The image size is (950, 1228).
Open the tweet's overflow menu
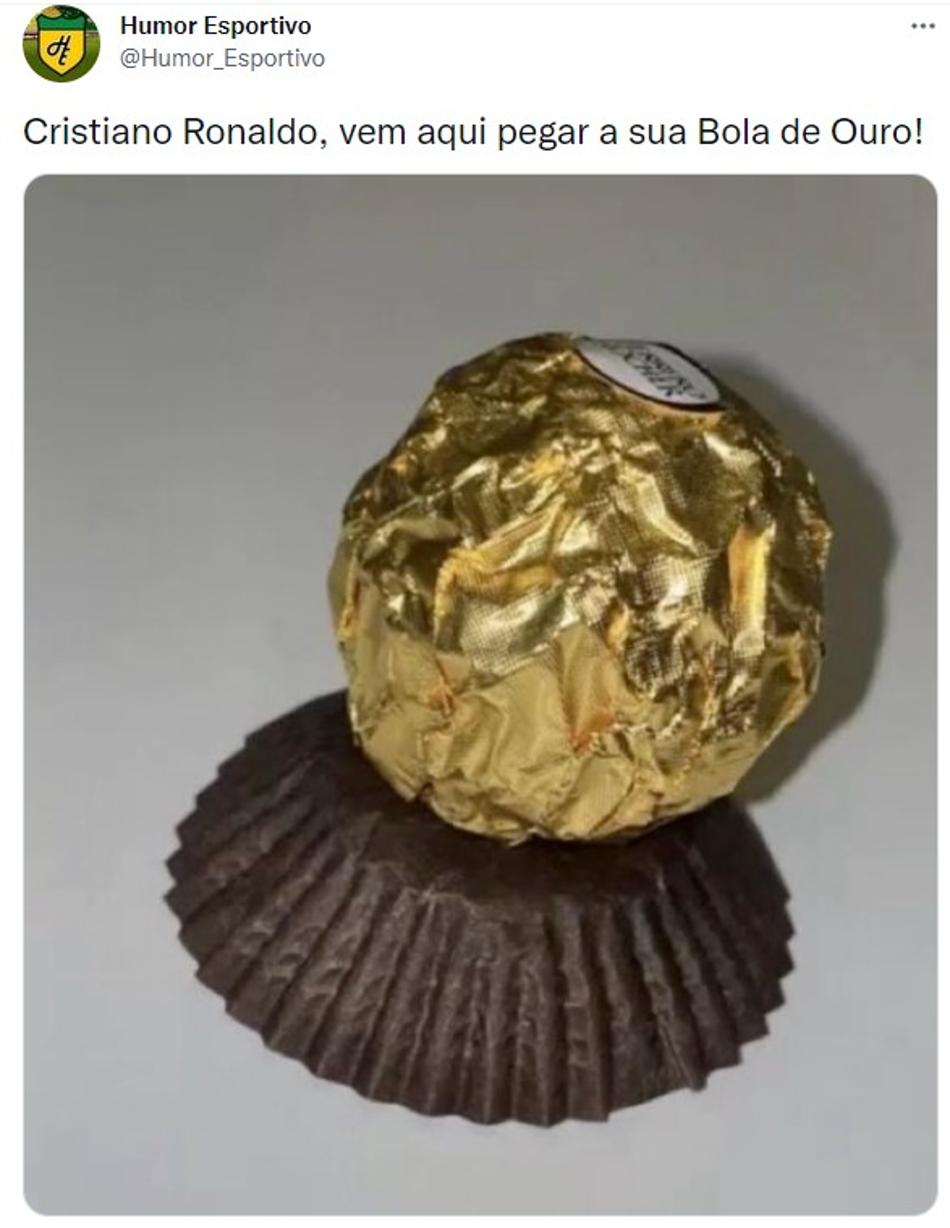(x=922, y=27)
